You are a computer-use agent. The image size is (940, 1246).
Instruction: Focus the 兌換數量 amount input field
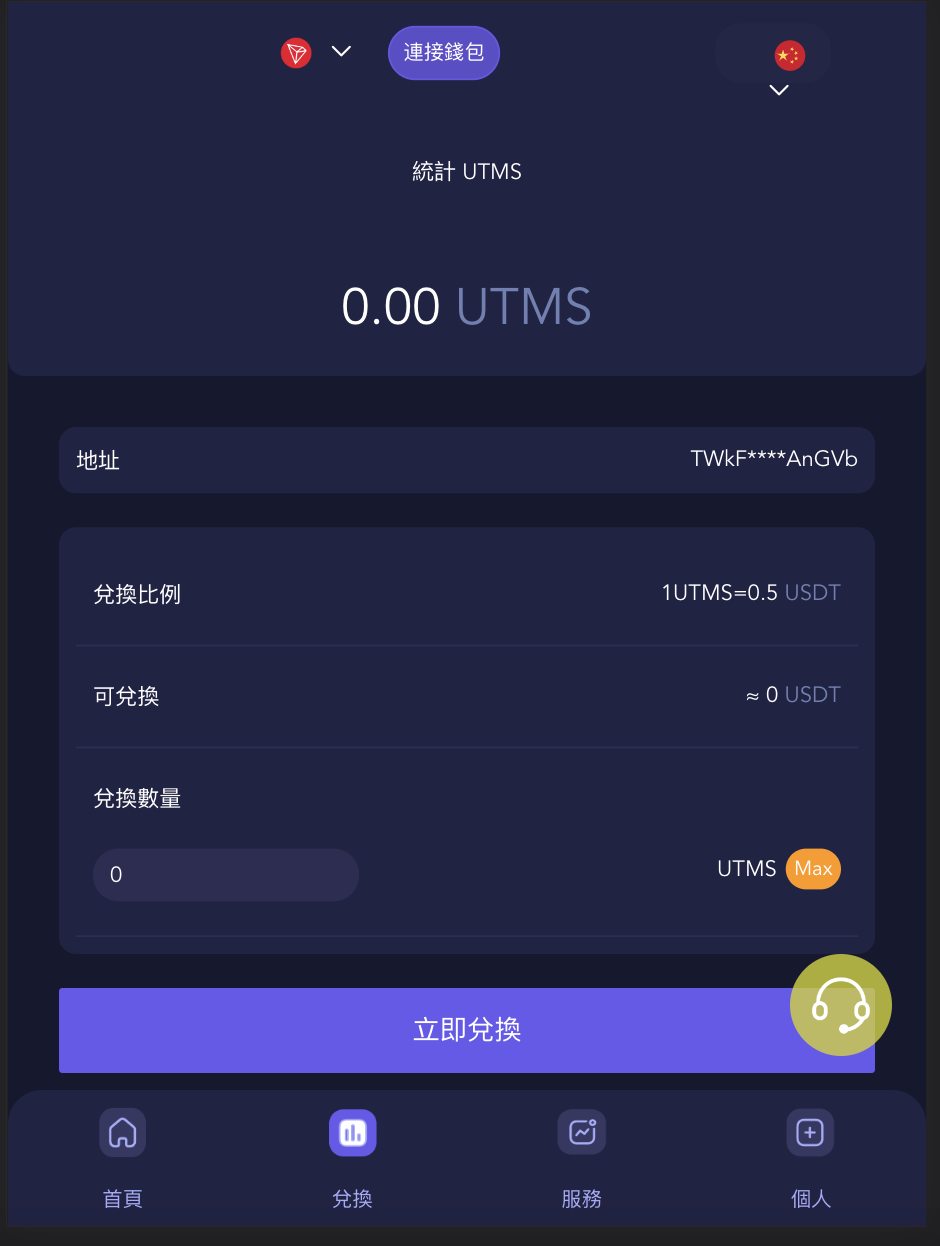[226, 875]
